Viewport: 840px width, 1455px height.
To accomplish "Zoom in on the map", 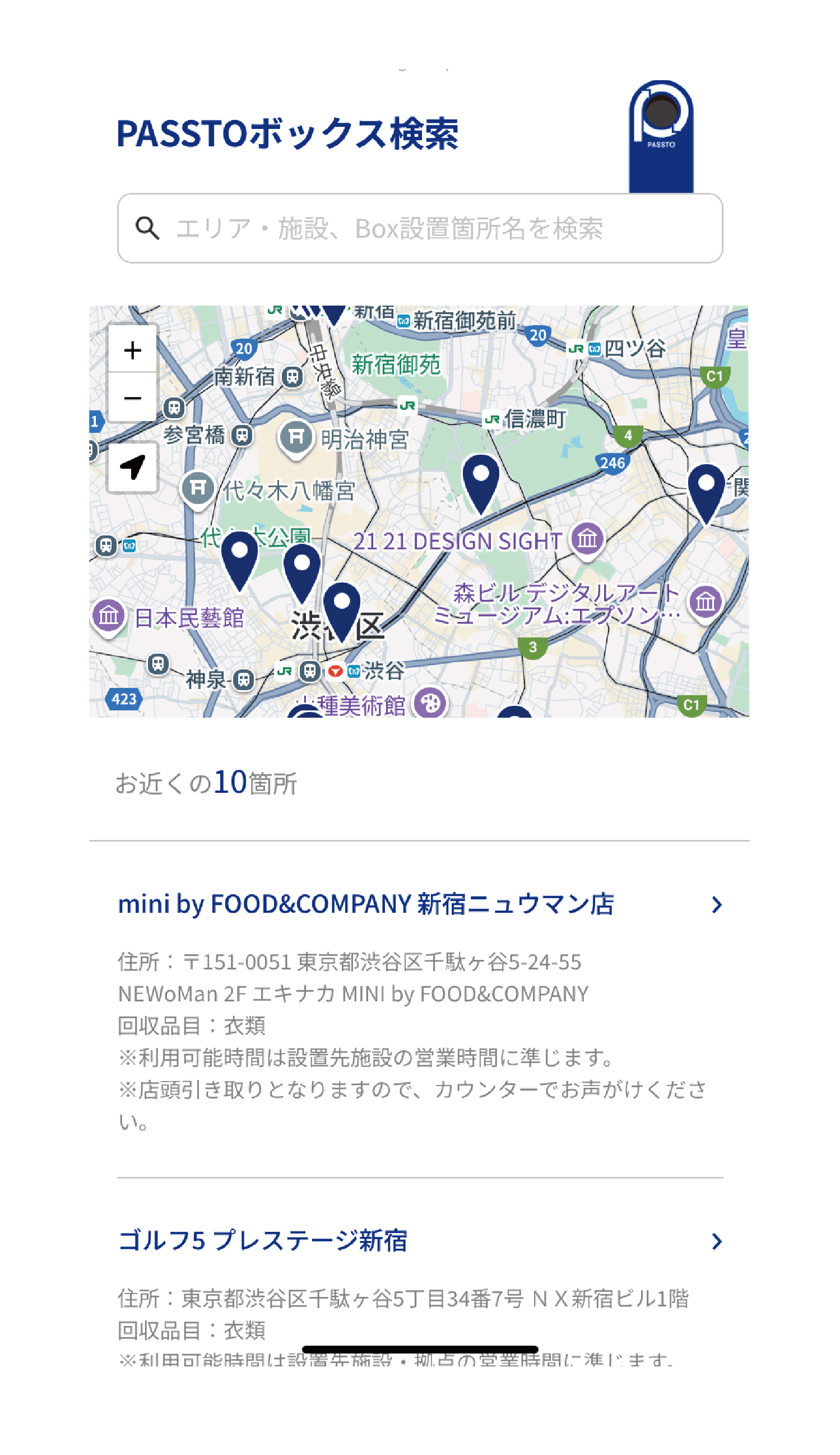I will 132,350.
